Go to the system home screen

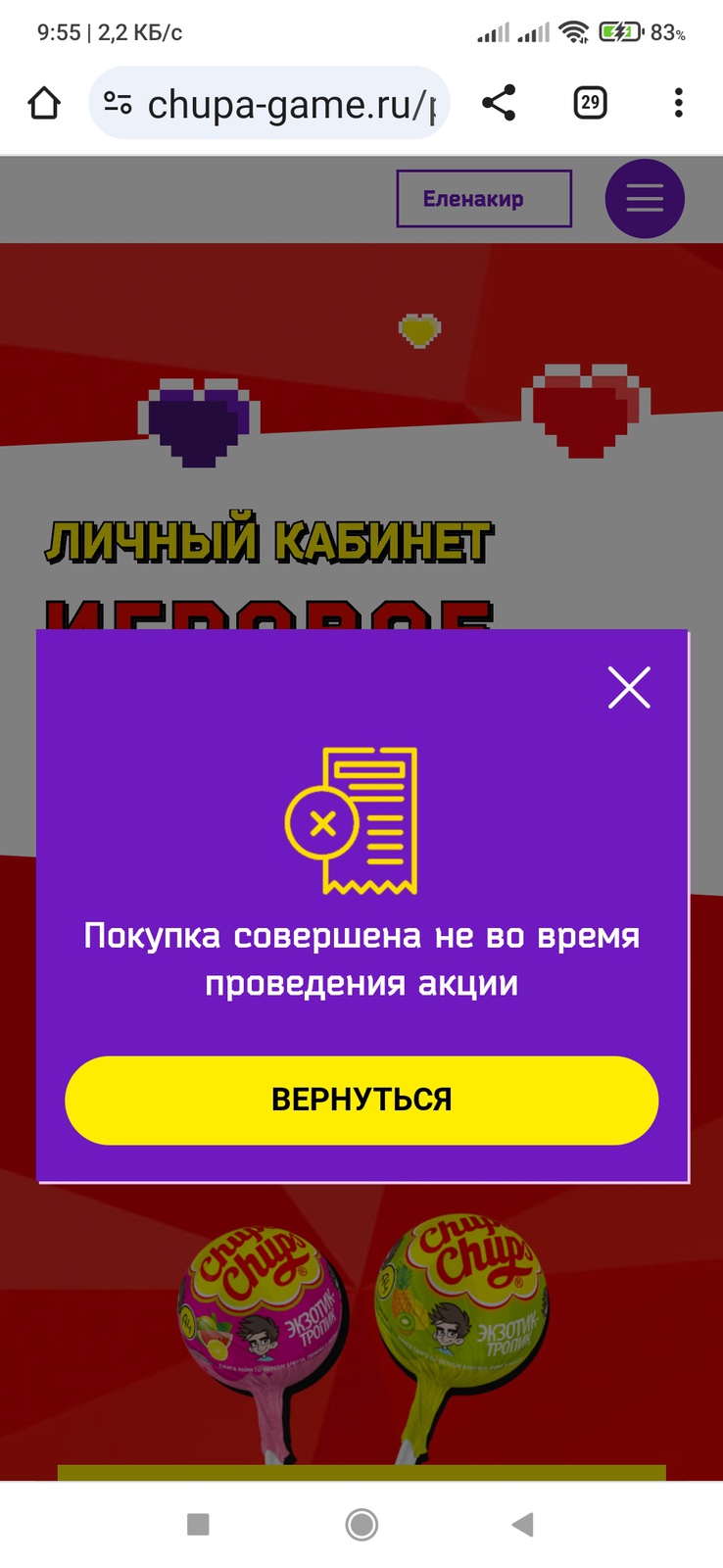point(361,1524)
